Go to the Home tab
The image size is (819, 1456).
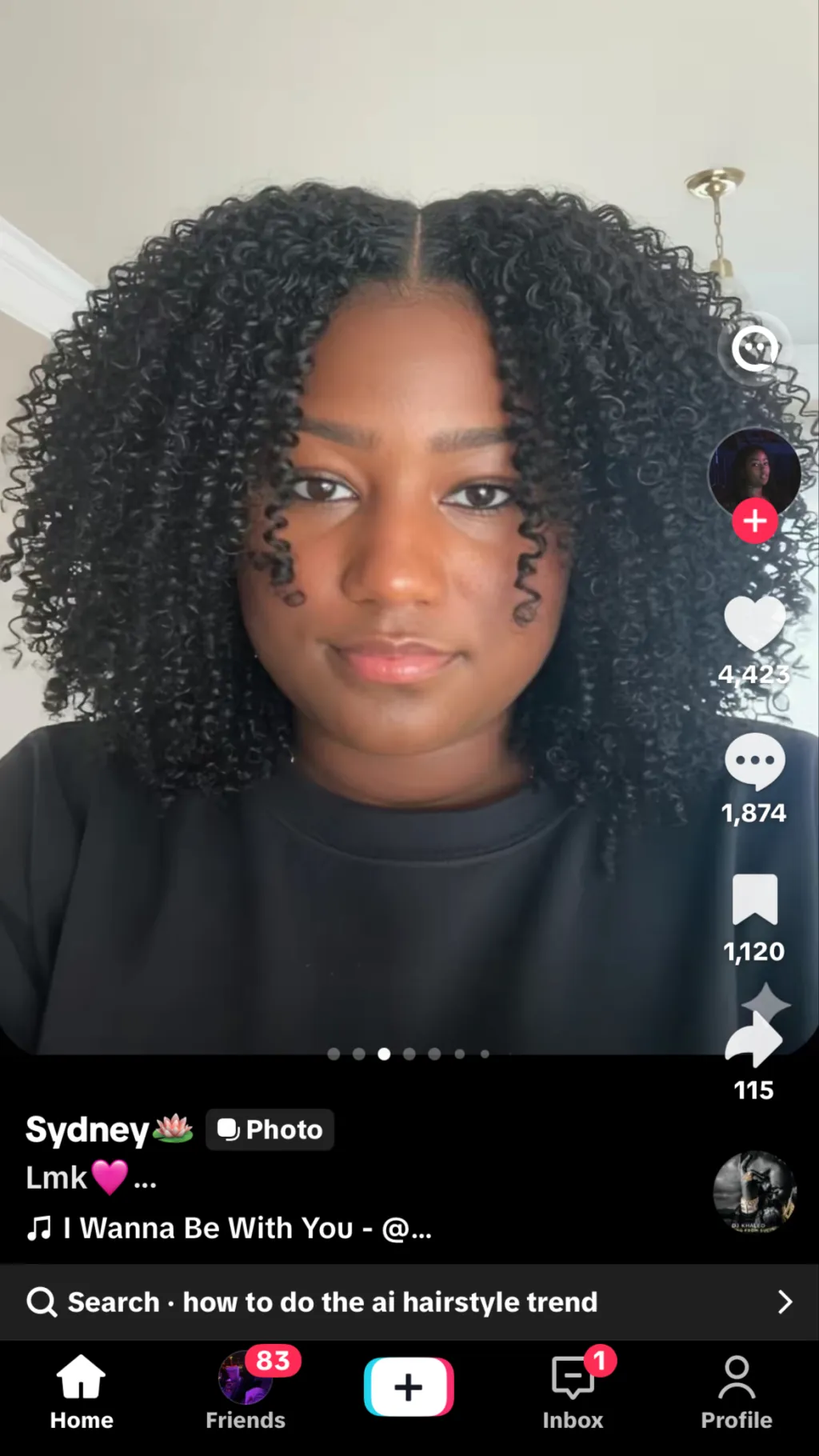click(82, 1392)
